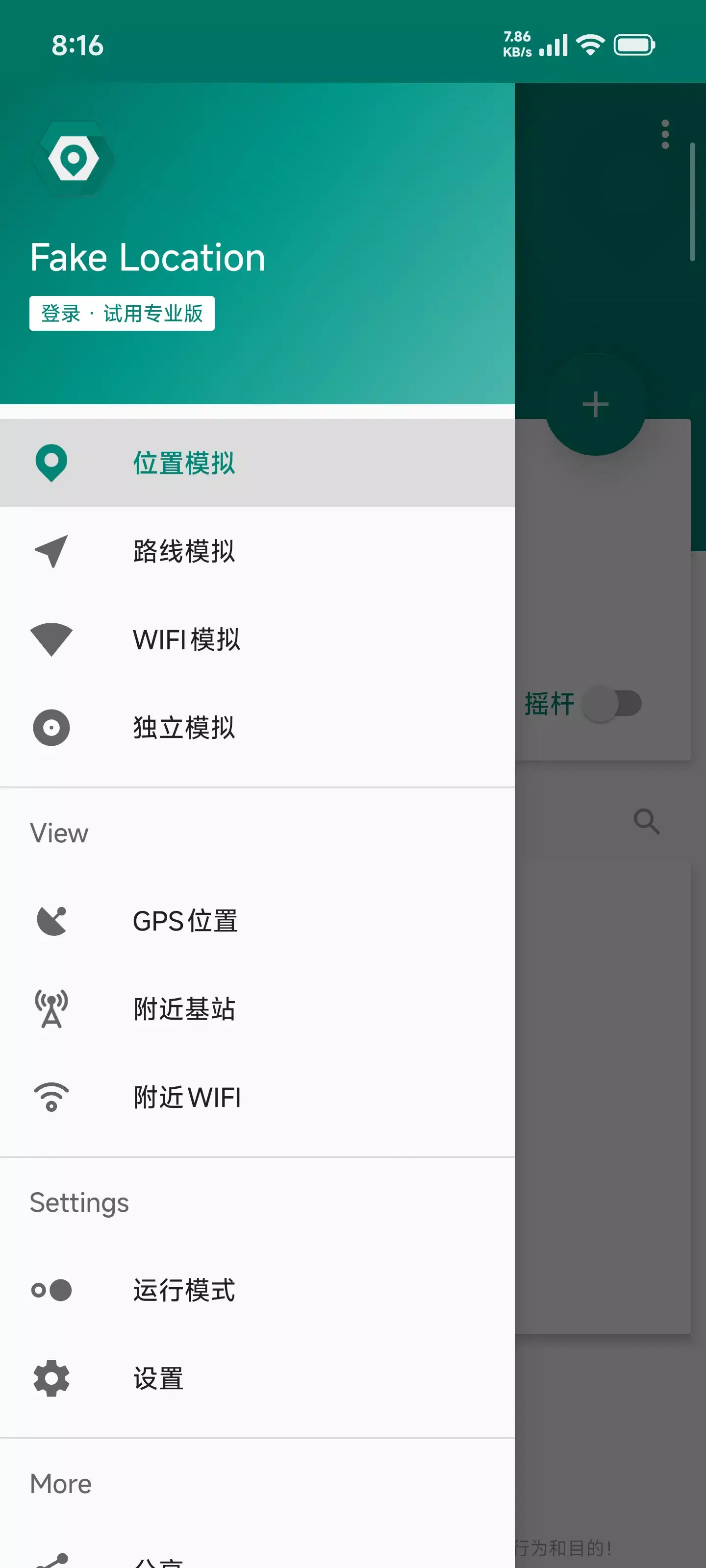Select the GPS位置 satellite dish icon
The height and width of the screenshot is (1568, 706).
pyautogui.click(x=51, y=921)
